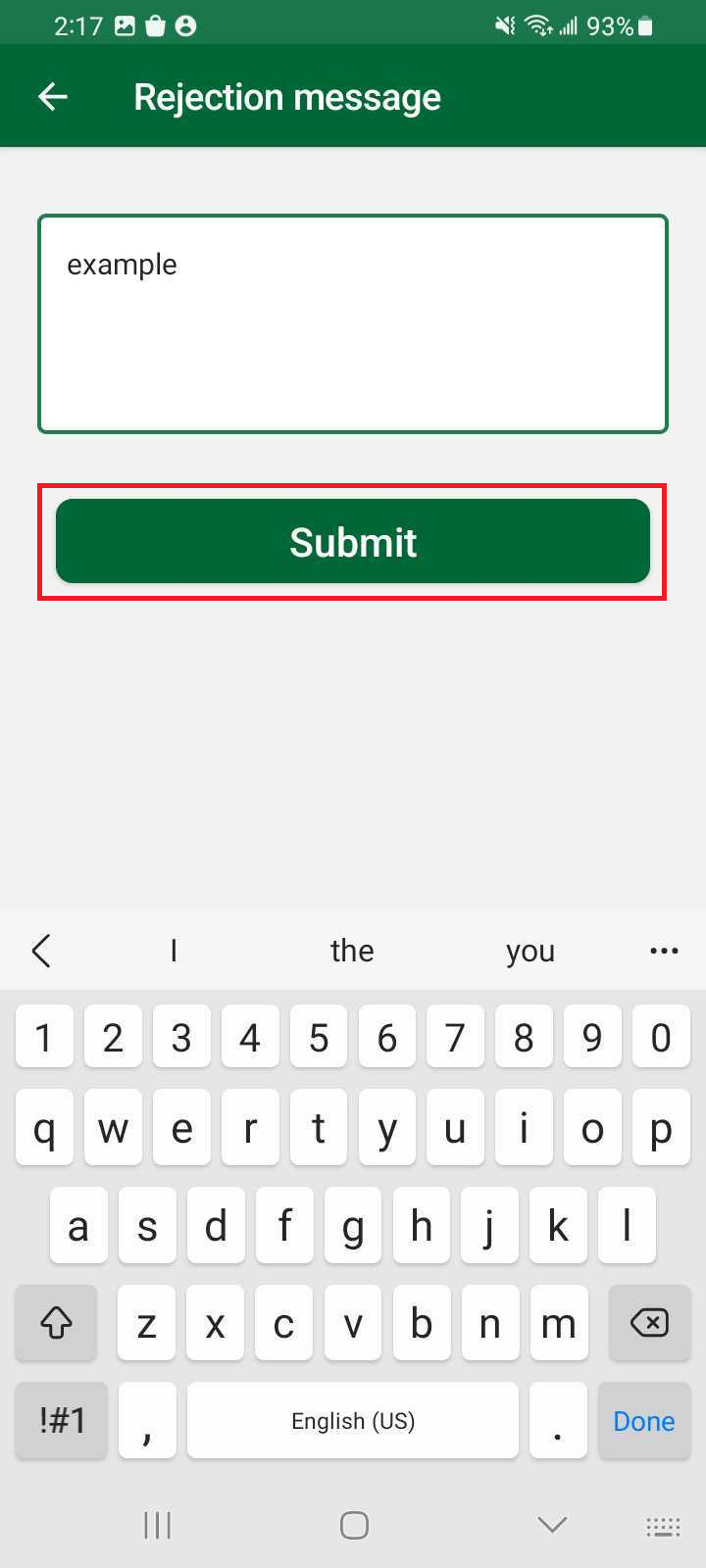
Task: Hit the backspace key
Action: [649, 1323]
